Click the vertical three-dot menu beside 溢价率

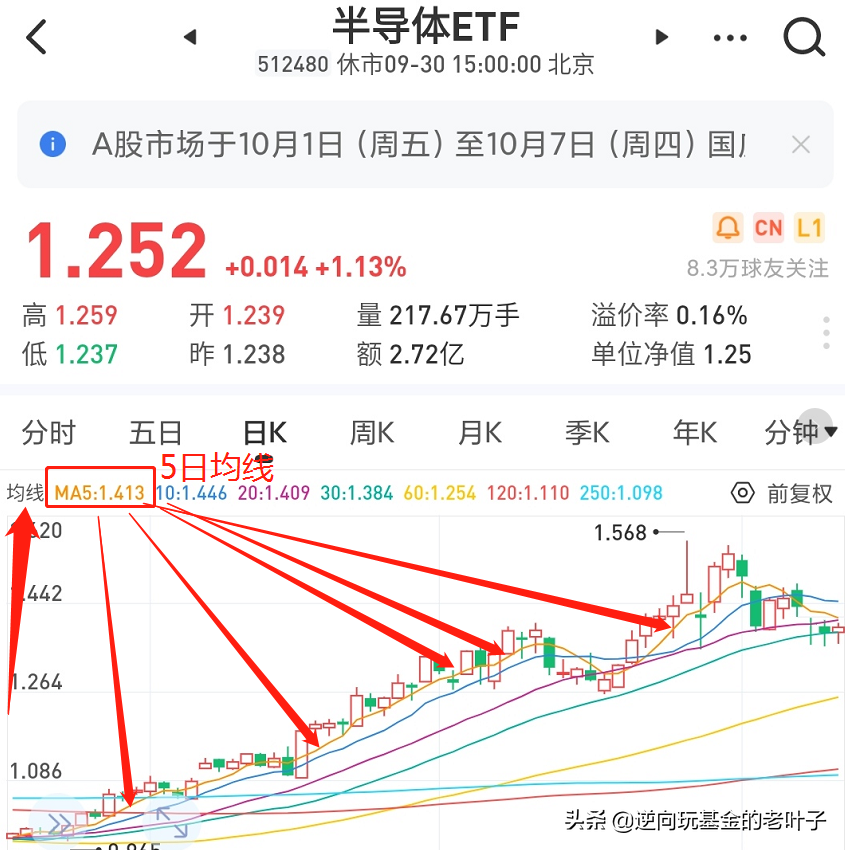click(825, 333)
